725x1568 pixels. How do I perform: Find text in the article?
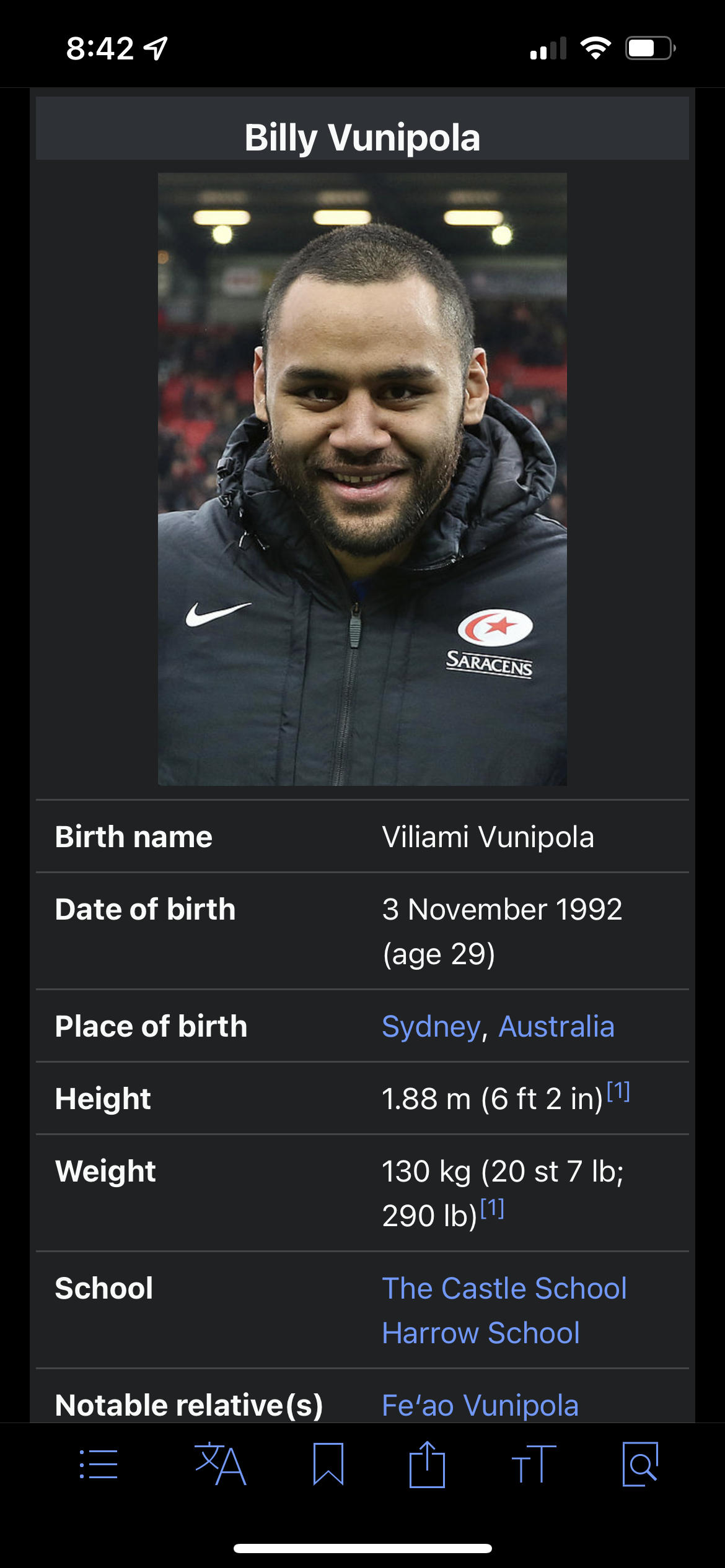tap(640, 1465)
